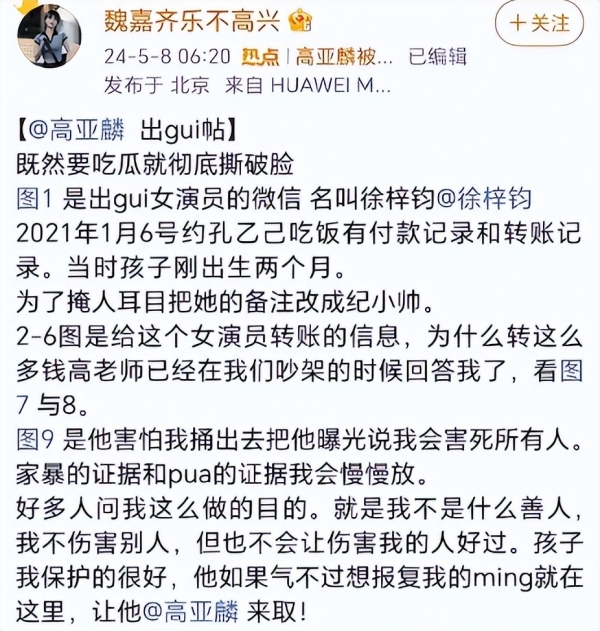Open the profile avatar of 魏嘉齐乐不高兴
Viewport: 600px width, 631px height.
47,37
